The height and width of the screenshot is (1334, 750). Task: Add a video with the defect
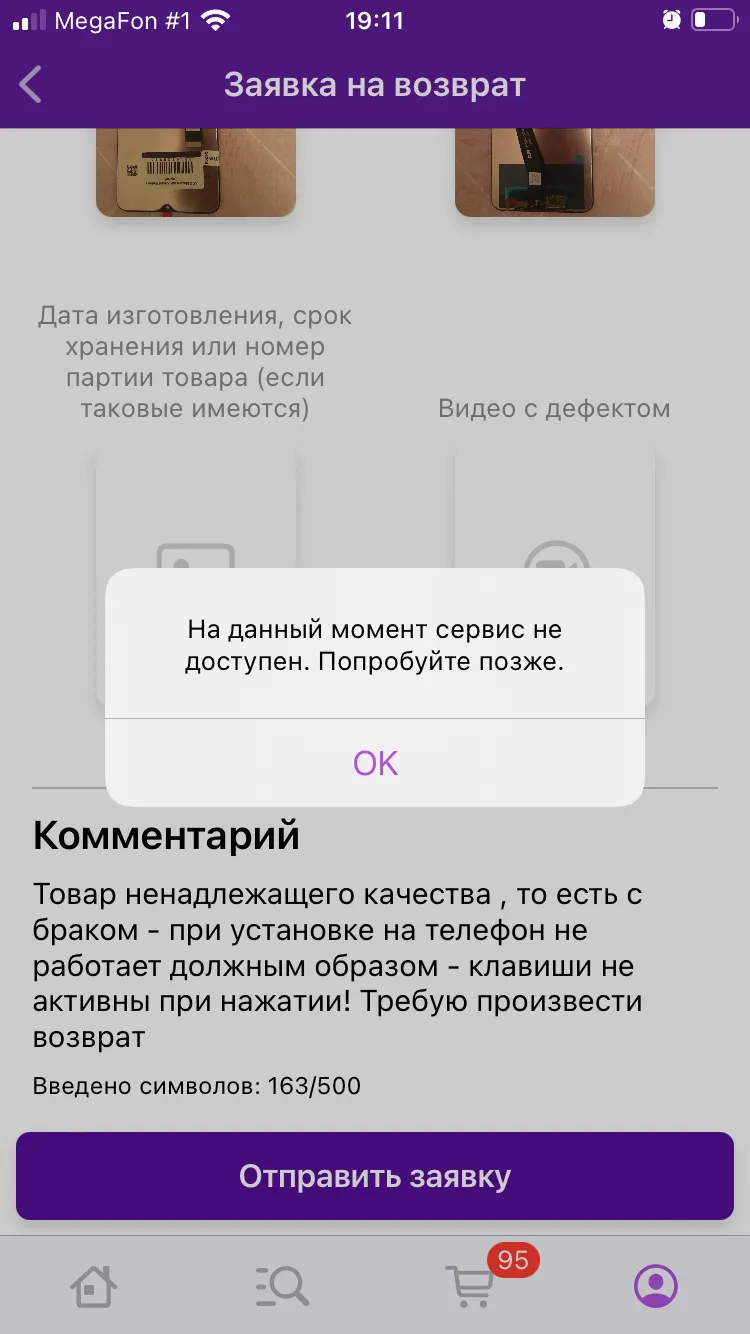(555, 575)
